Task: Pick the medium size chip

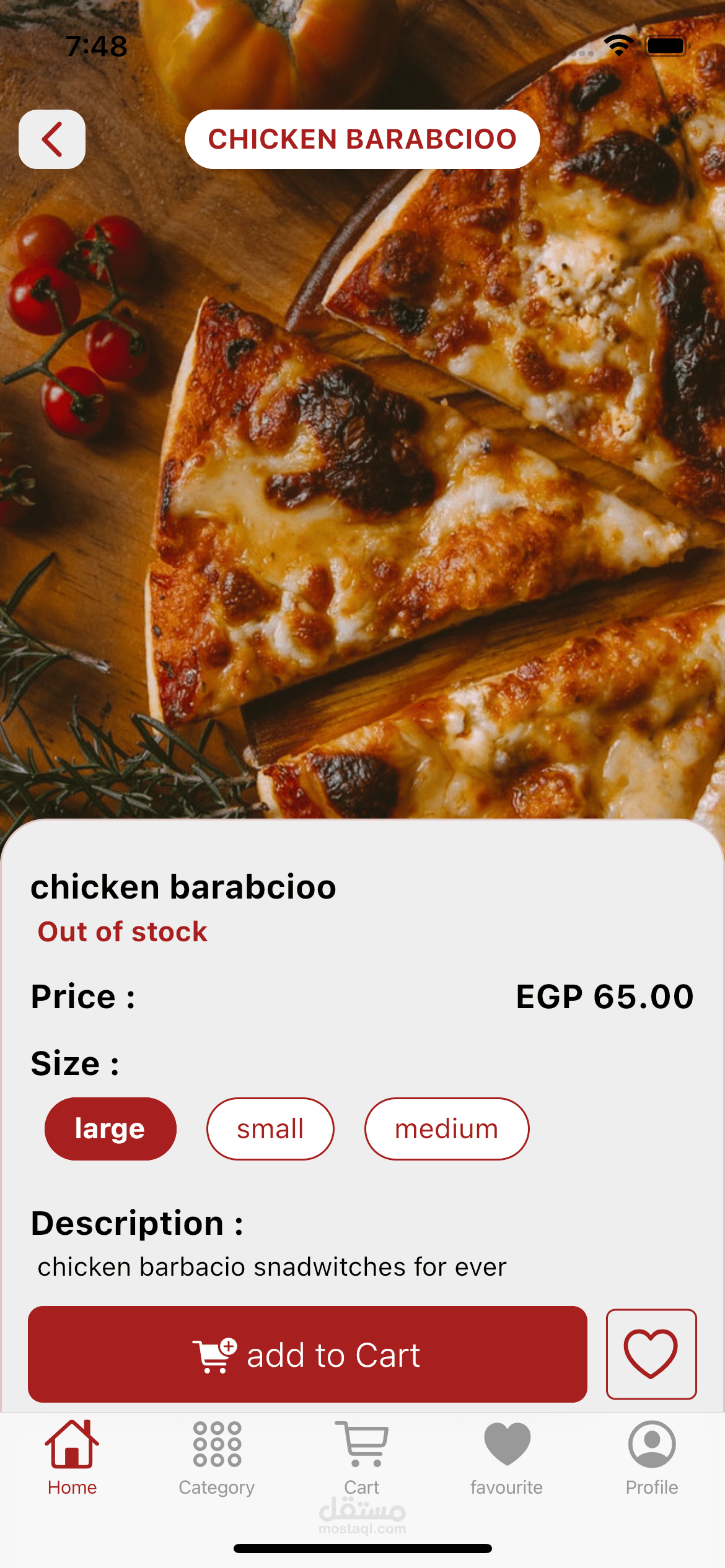Action: point(446,1128)
